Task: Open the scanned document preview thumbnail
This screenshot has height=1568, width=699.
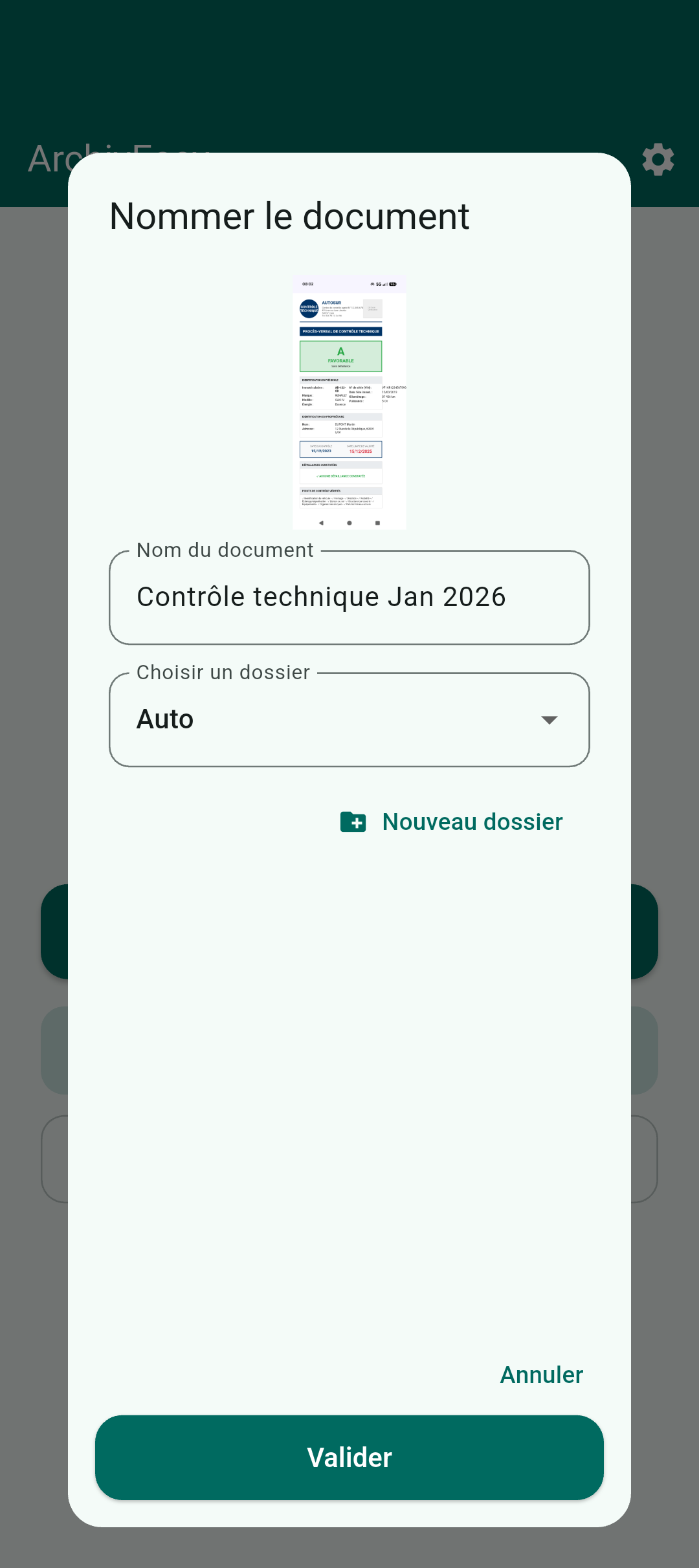Action: (349, 402)
